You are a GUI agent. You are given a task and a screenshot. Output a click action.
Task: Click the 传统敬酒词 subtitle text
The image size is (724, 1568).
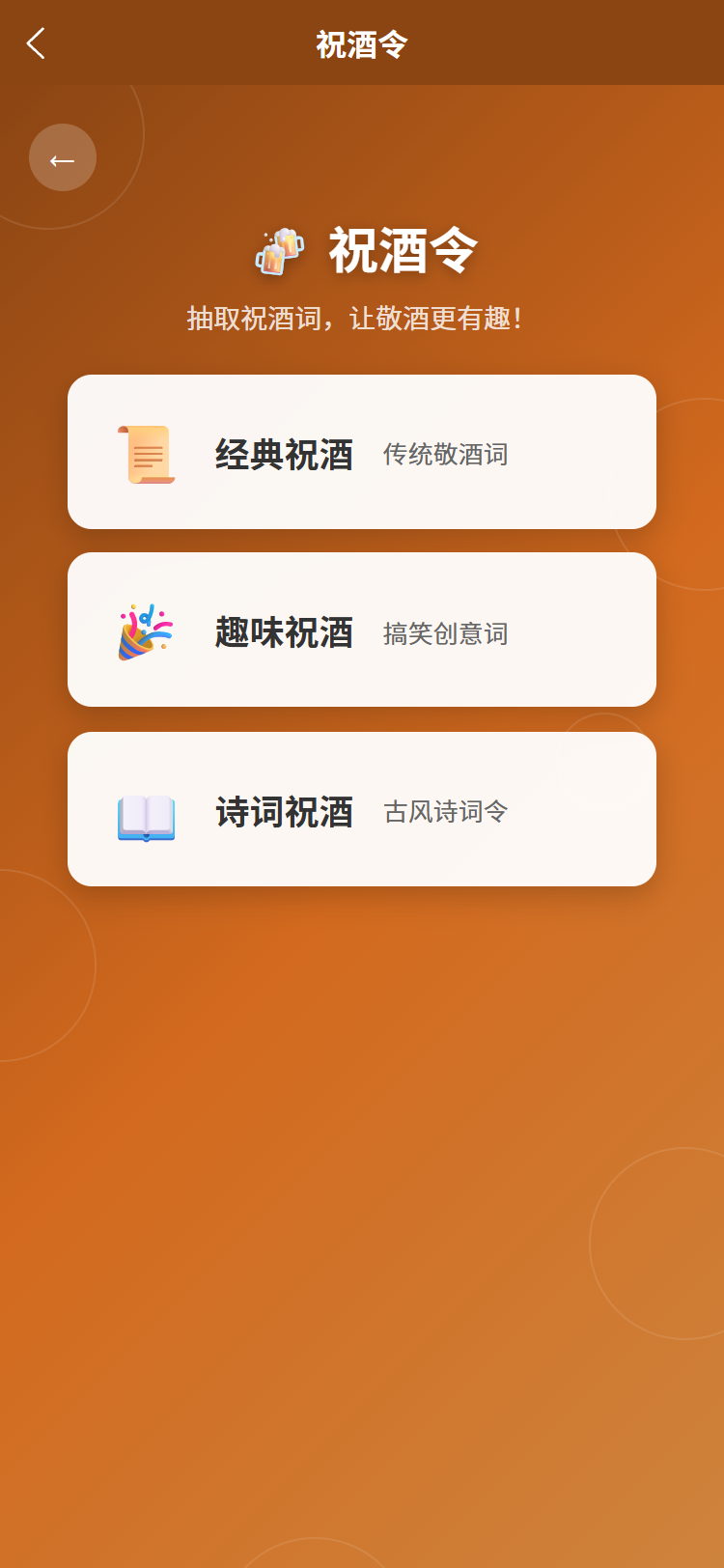point(445,454)
